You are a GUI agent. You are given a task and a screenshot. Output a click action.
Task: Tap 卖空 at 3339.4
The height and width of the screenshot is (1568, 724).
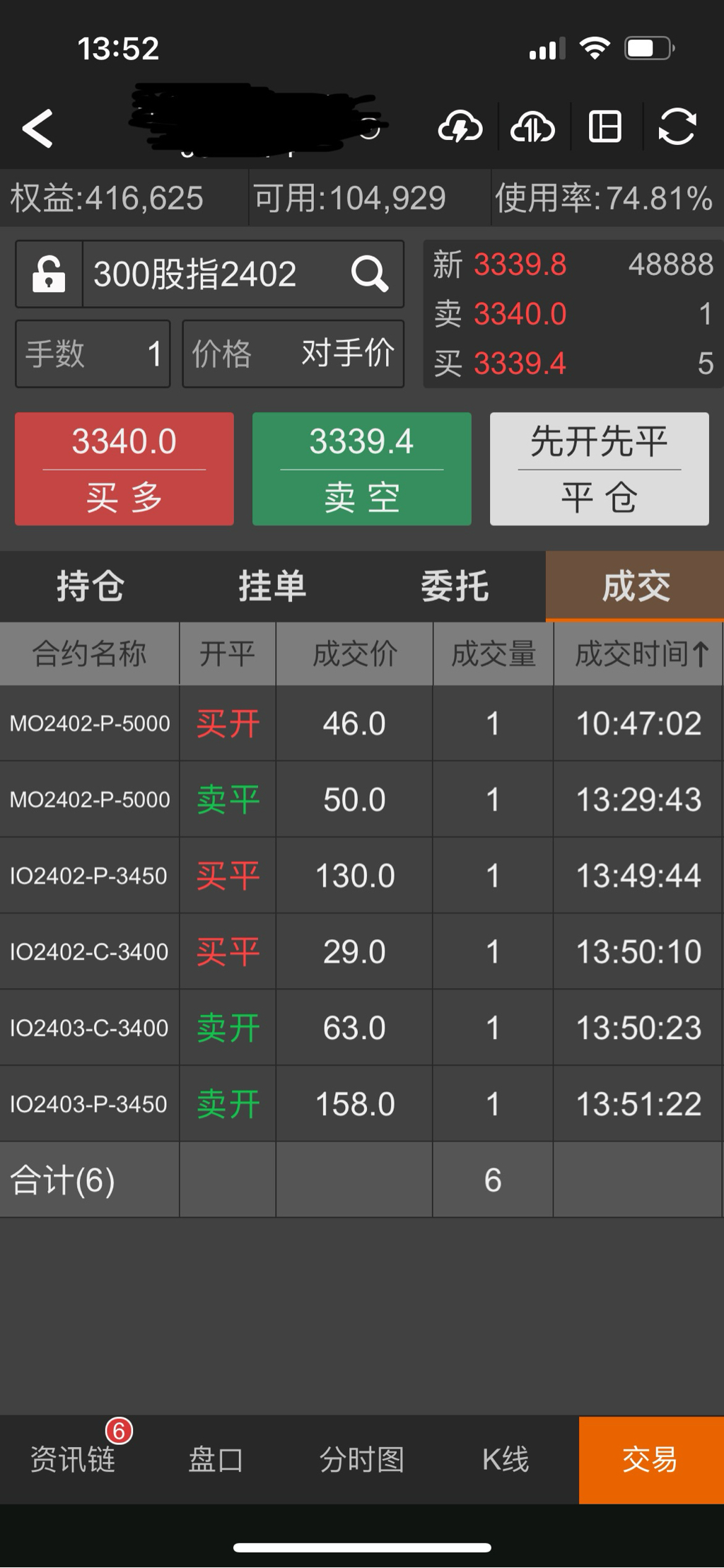[x=362, y=469]
